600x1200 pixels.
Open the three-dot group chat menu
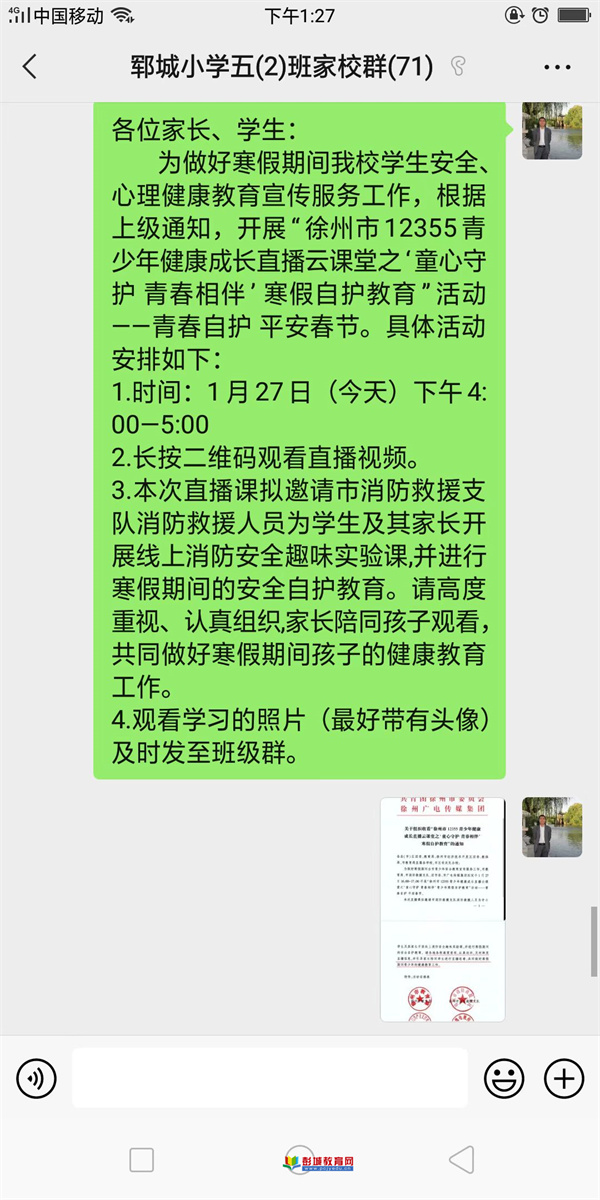[x=557, y=67]
